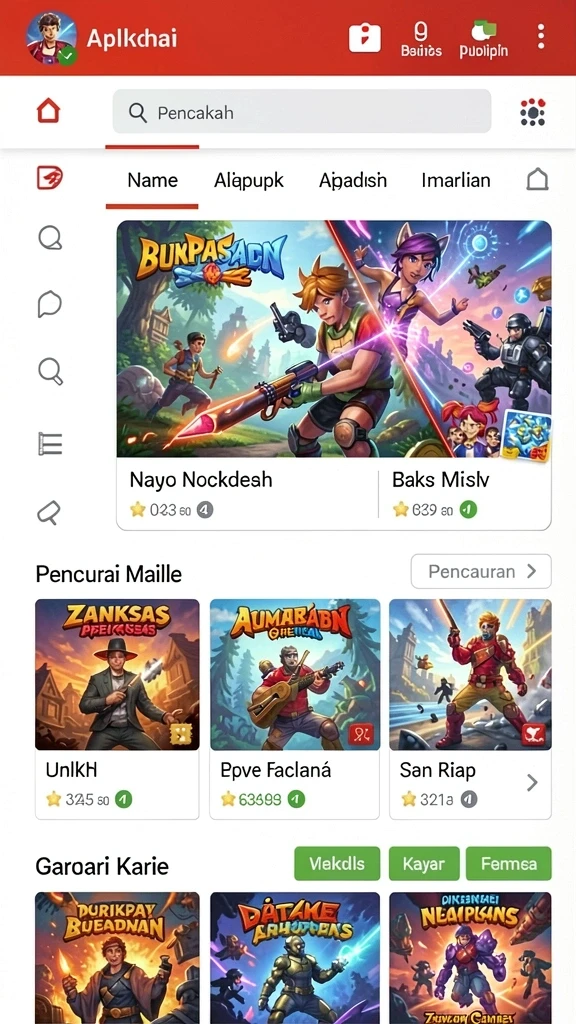Open the list icon in the sidebar
Image resolution: width=576 pixels, height=1024 pixels.
click(x=50, y=443)
